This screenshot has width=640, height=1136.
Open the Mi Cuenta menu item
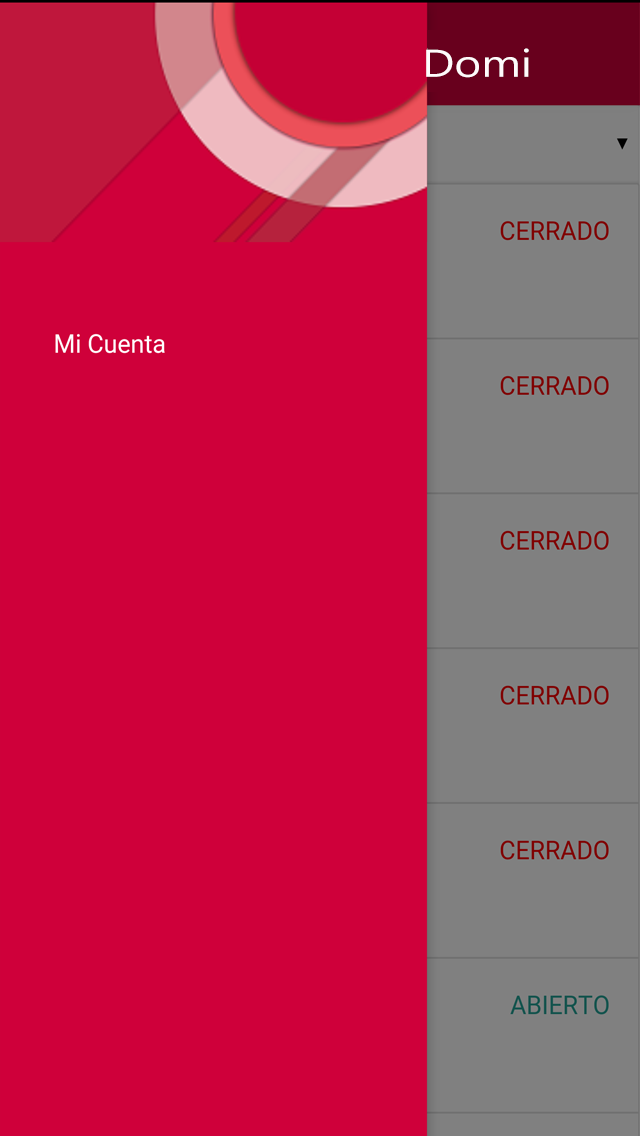[110, 345]
